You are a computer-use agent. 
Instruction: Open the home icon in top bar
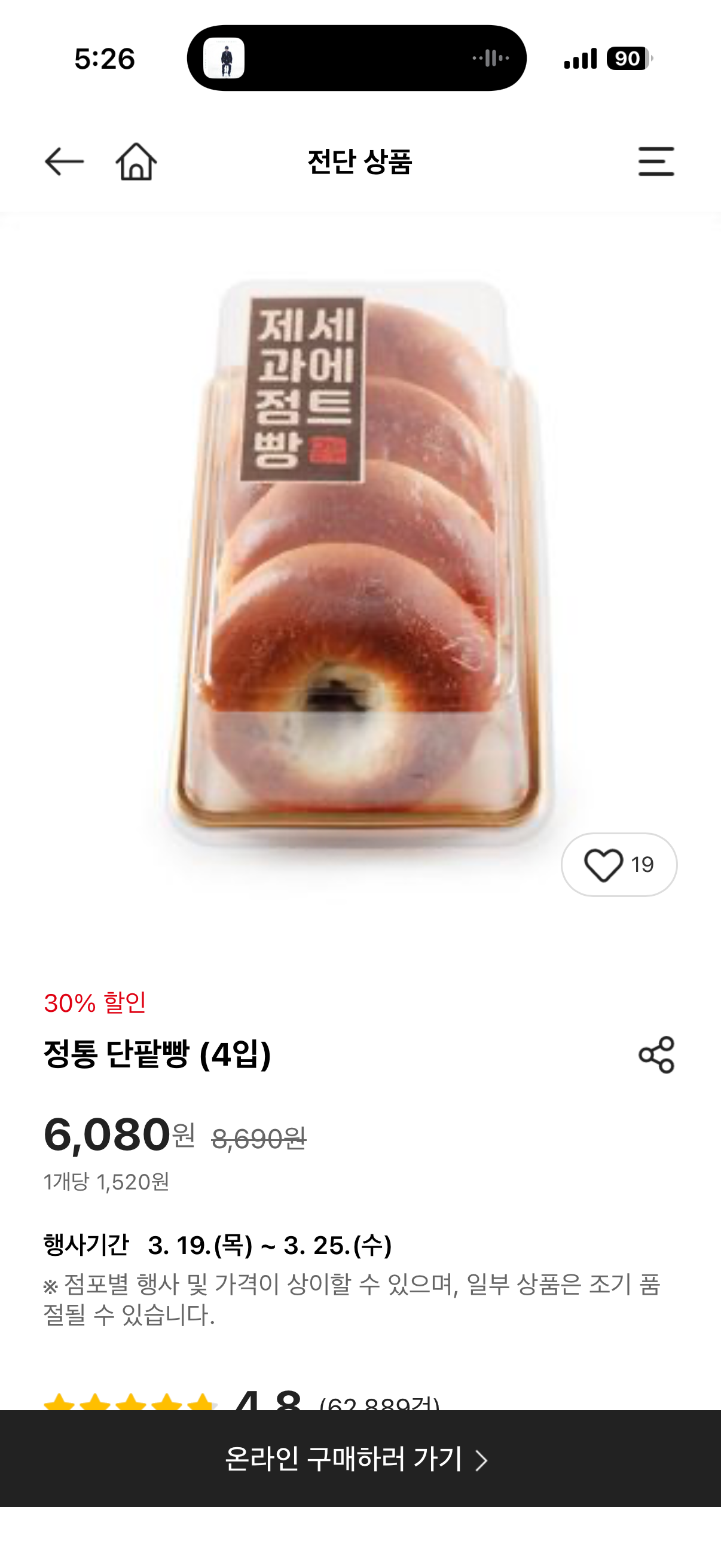136,161
